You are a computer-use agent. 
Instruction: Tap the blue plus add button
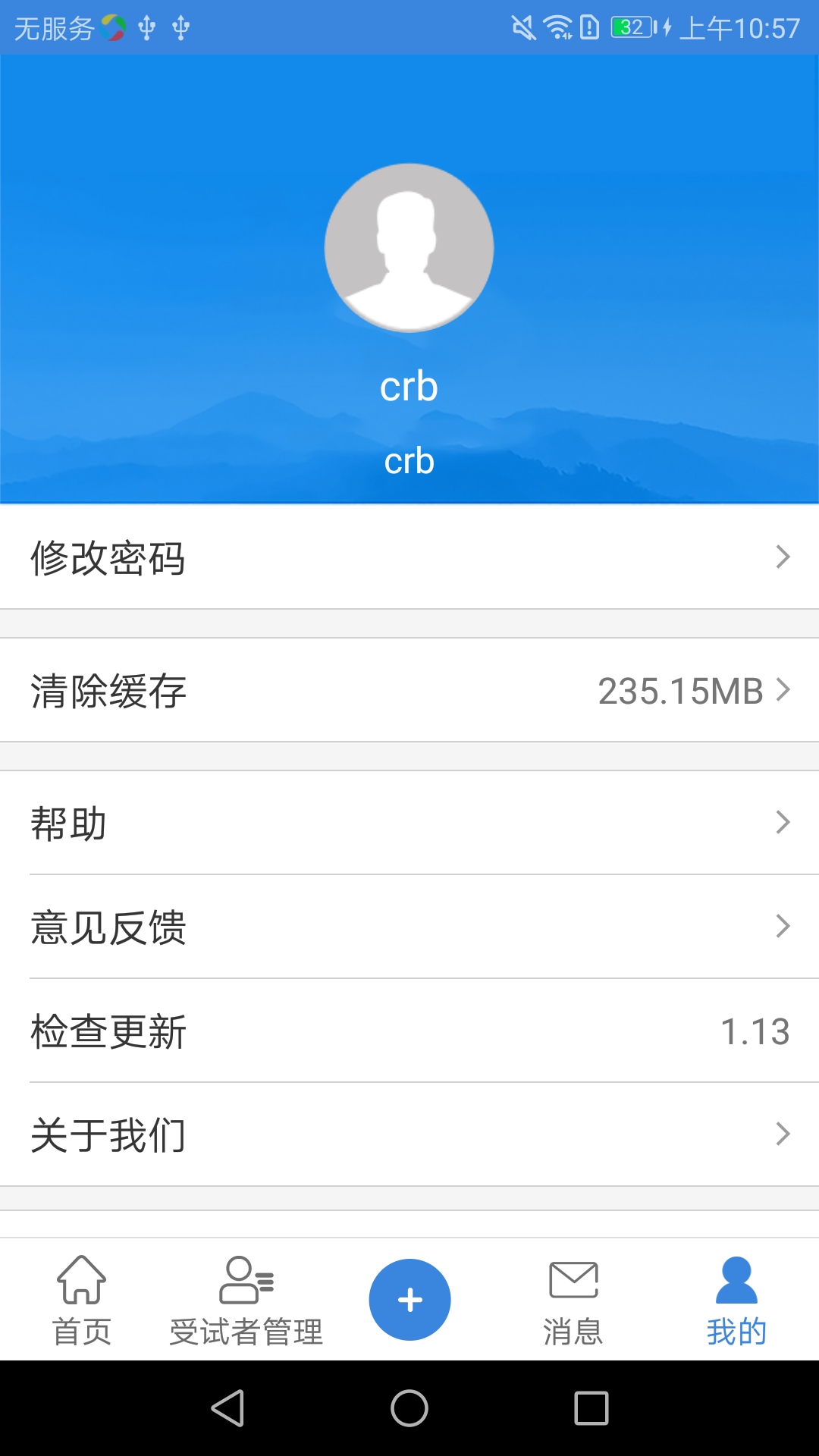tap(409, 1299)
